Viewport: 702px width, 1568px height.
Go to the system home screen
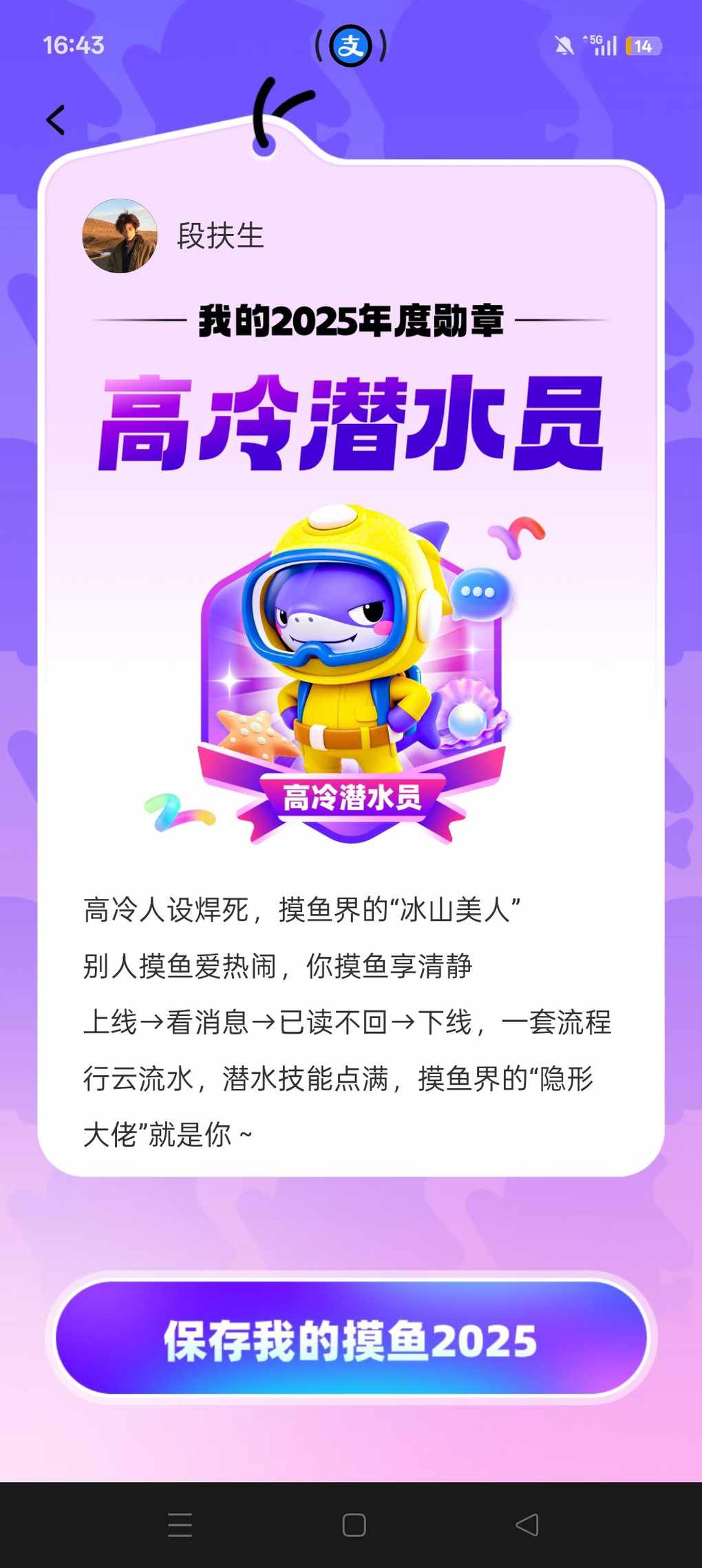point(354,1525)
